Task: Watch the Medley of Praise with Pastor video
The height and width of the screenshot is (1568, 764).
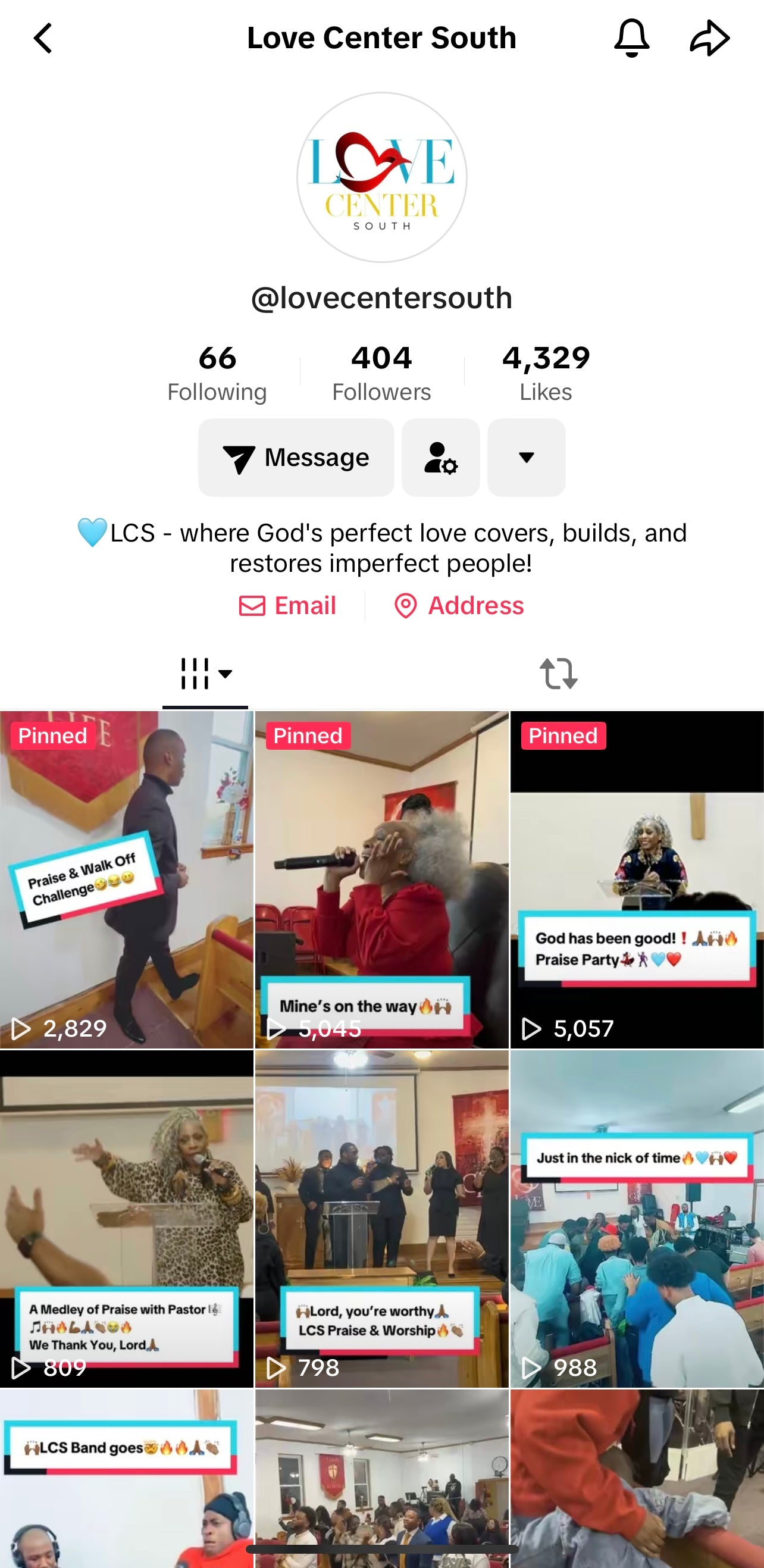Action: point(127,1219)
